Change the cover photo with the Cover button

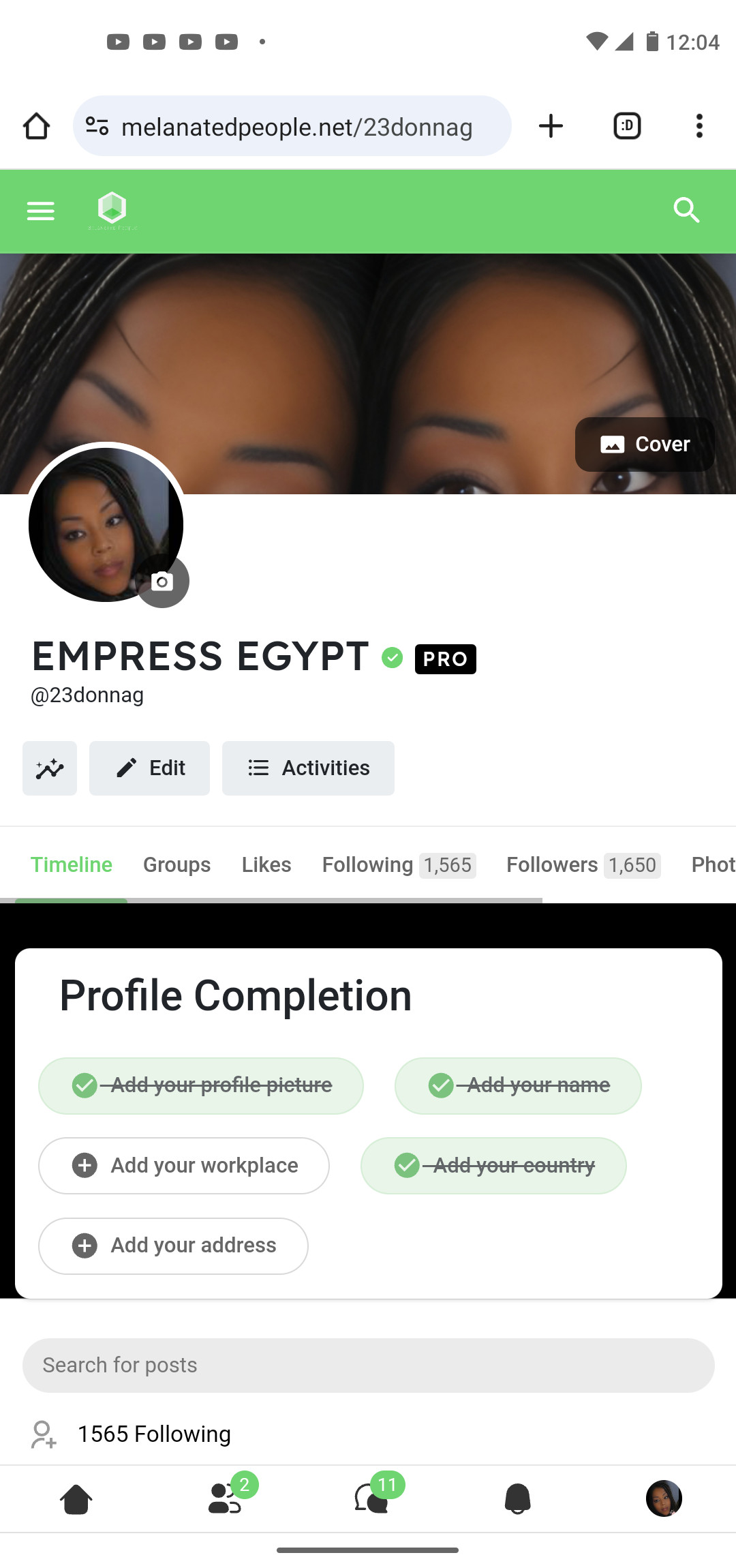coord(645,444)
